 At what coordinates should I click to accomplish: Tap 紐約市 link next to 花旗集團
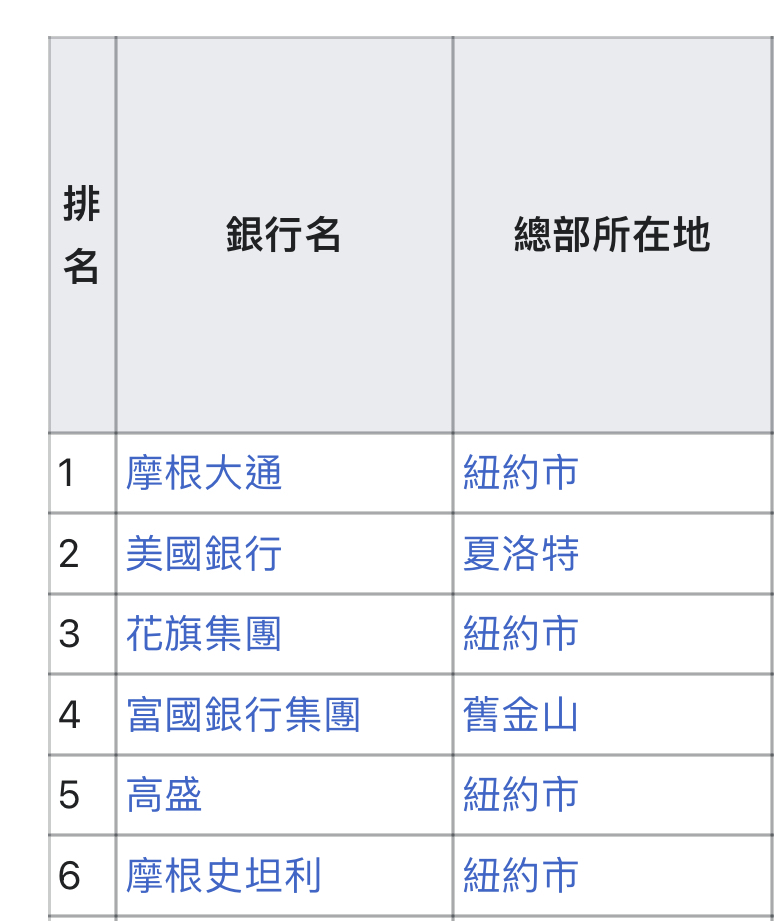521,634
